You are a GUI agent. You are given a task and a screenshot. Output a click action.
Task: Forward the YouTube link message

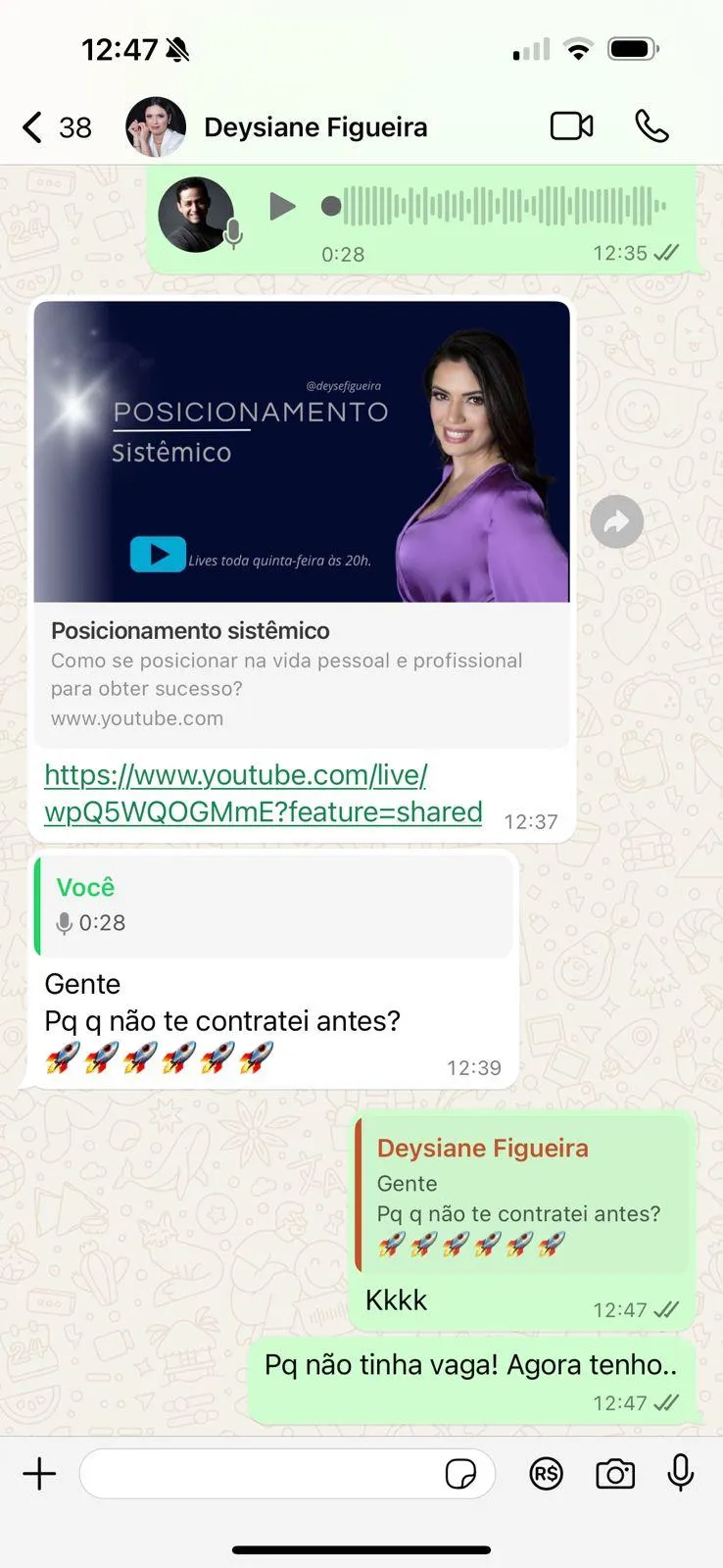pyautogui.click(x=617, y=521)
